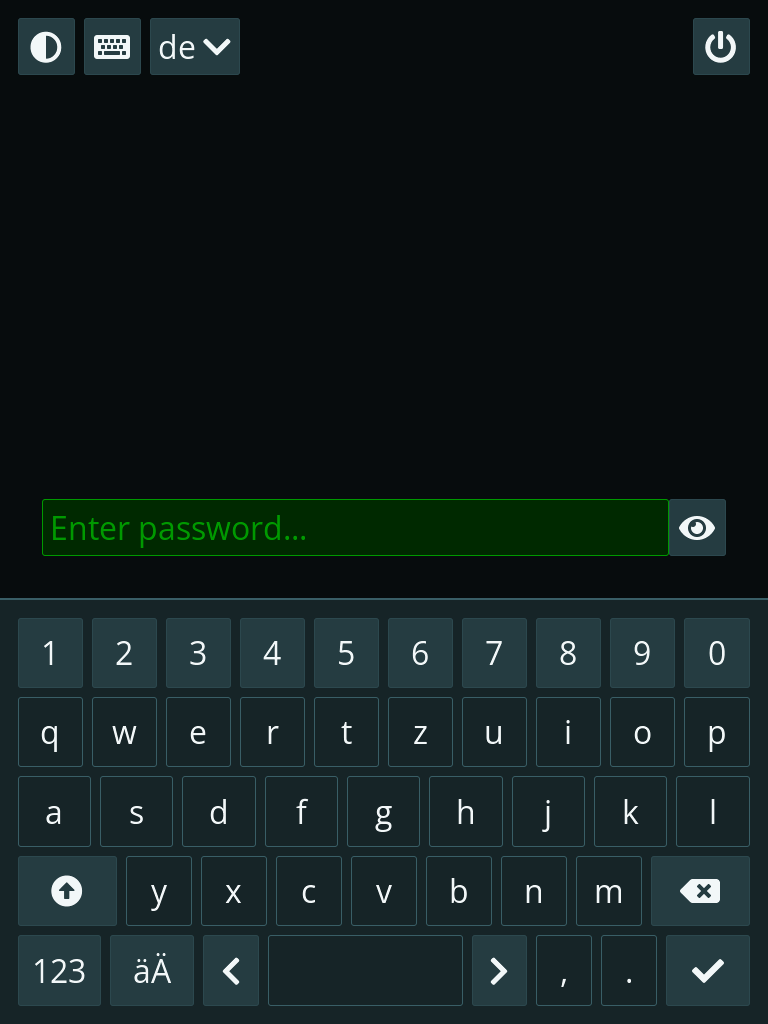Tap the power shutdown button
This screenshot has height=1024, width=768.
[721, 47]
